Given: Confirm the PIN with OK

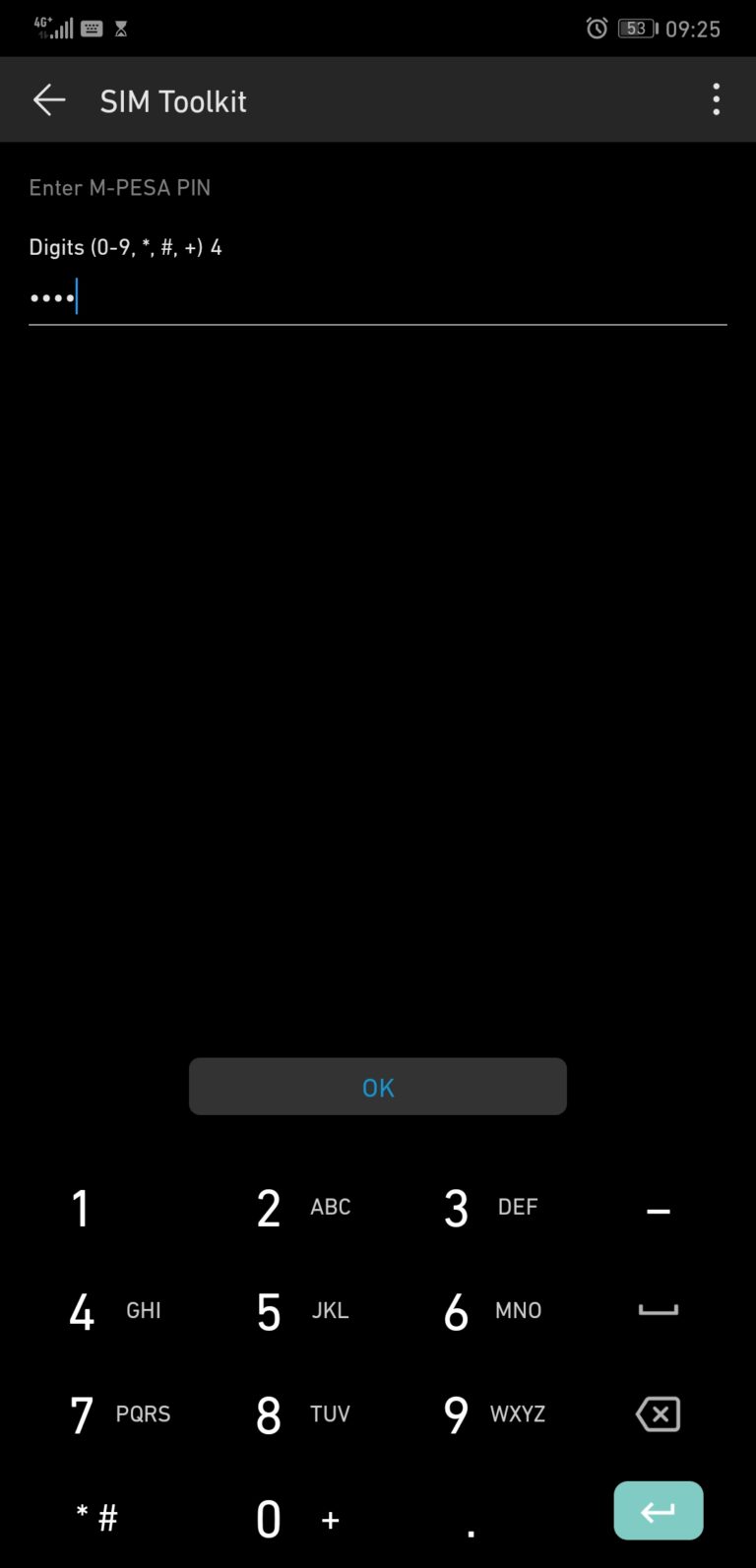Looking at the screenshot, I should (377, 1087).
